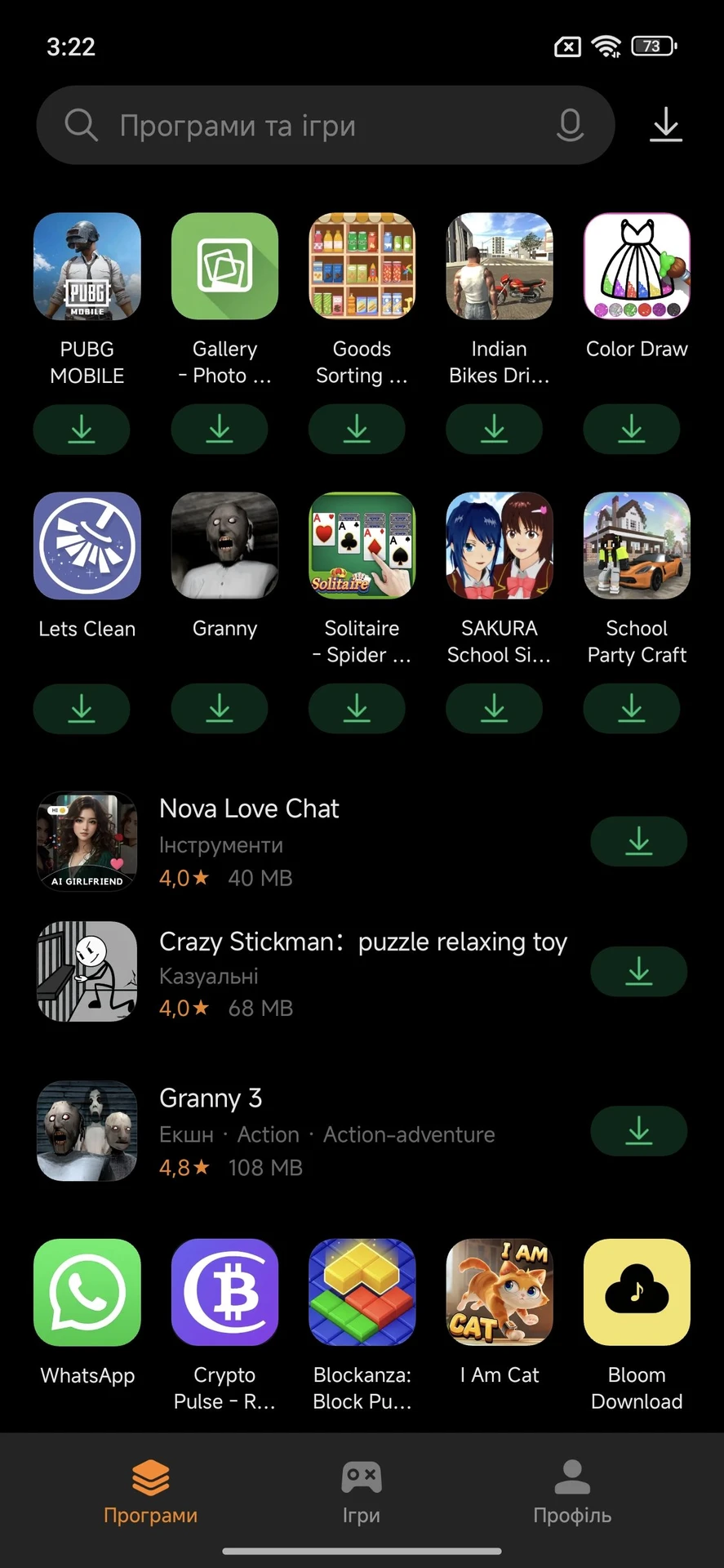Tap the voice search microphone
The height and width of the screenshot is (1568, 724).
[570, 125]
